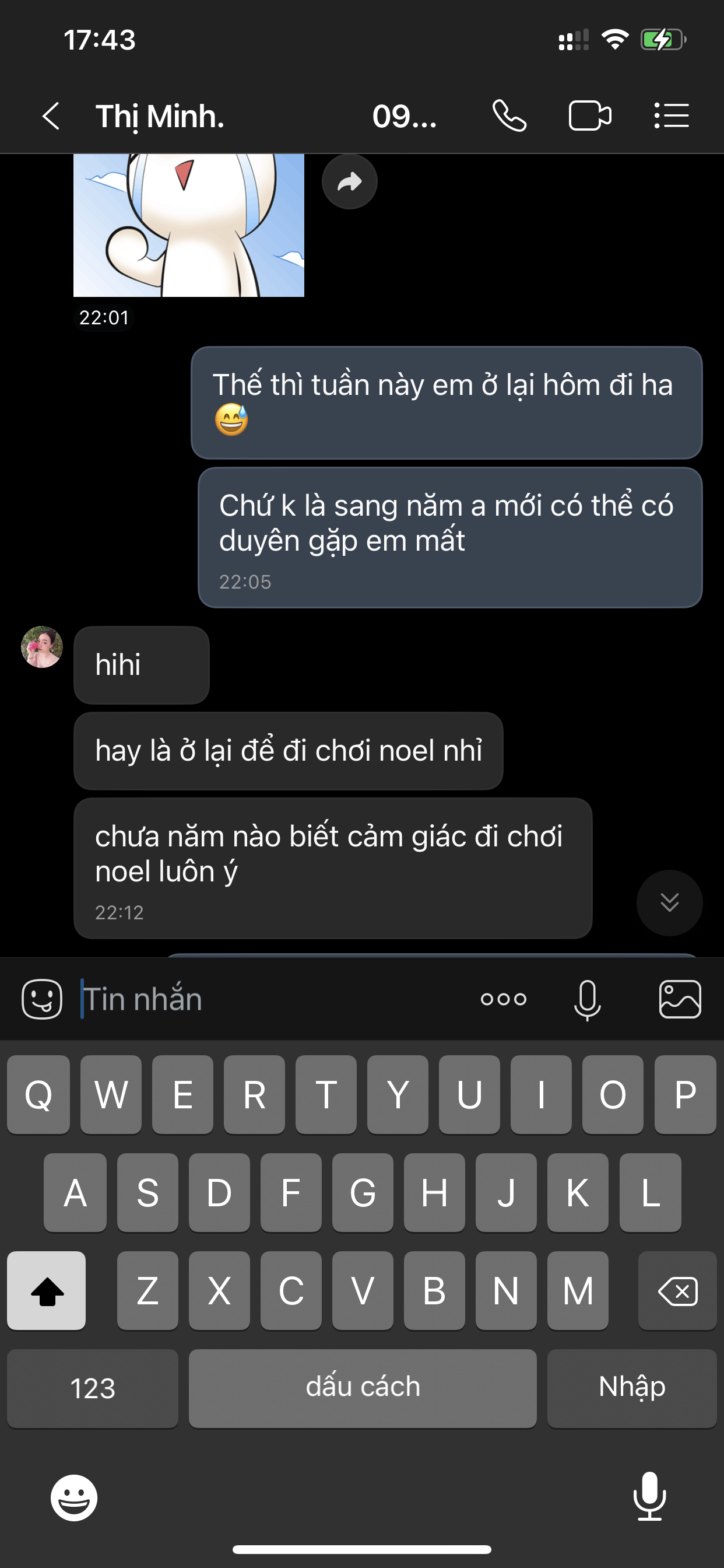This screenshot has height=1568, width=724.
Task: Open more attachment options
Action: [x=503, y=999]
